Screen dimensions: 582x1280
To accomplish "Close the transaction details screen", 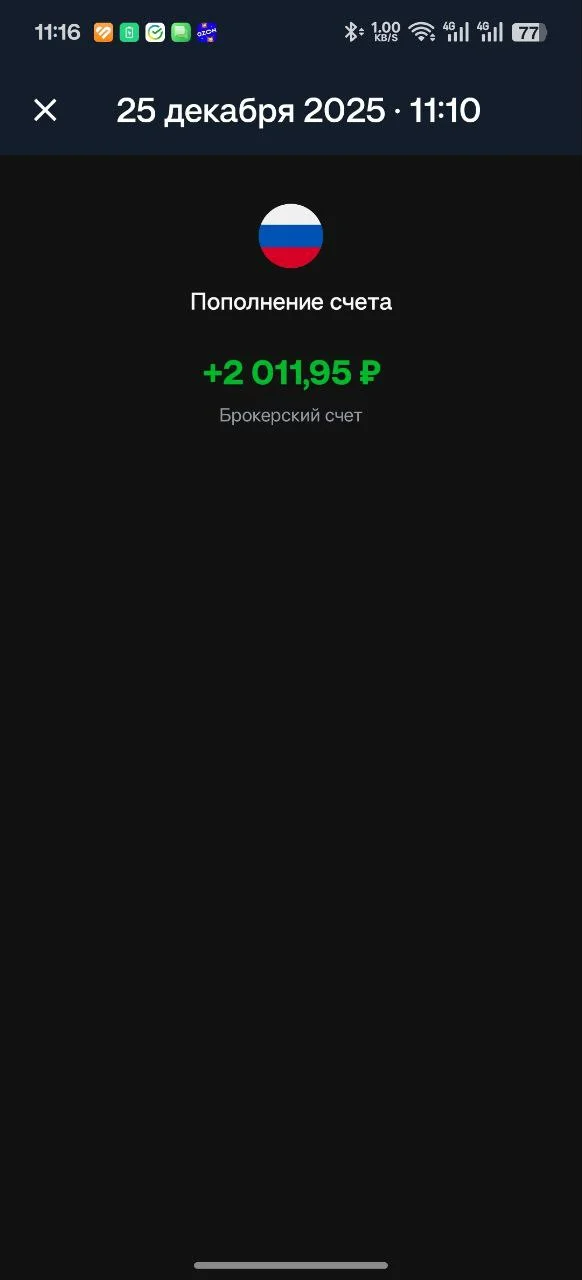I will click(x=45, y=110).
